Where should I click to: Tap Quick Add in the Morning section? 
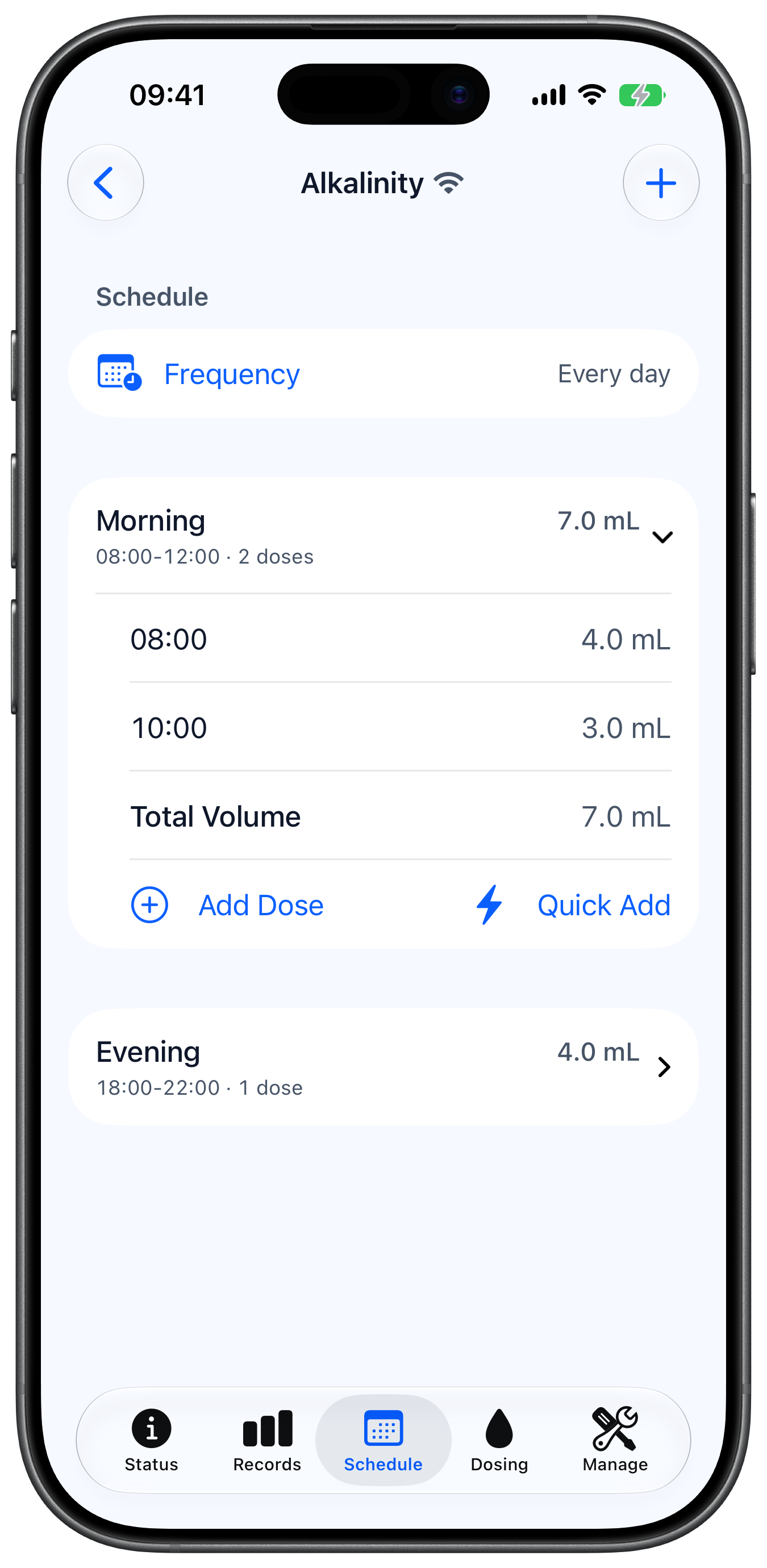tap(573, 905)
